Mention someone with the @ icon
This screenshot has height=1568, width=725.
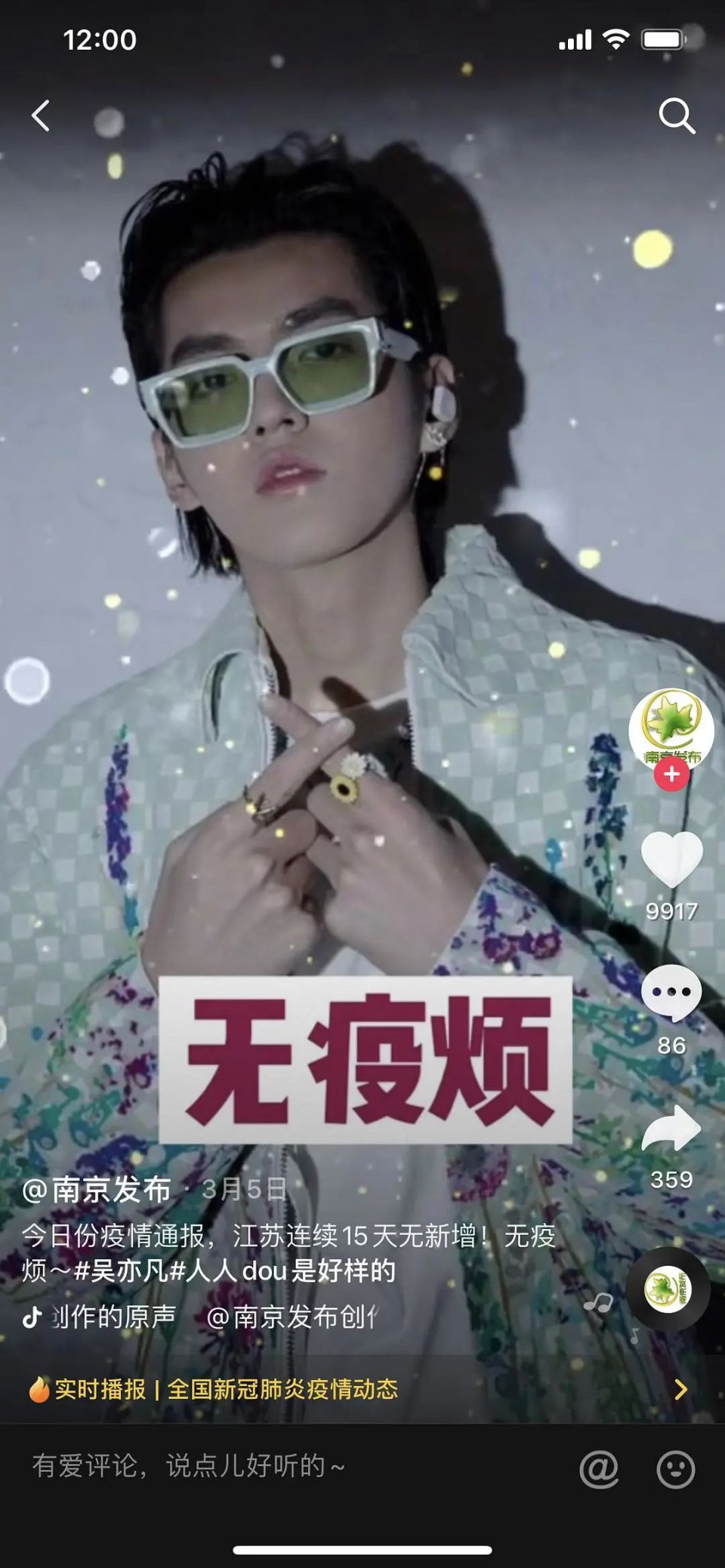599,1469
